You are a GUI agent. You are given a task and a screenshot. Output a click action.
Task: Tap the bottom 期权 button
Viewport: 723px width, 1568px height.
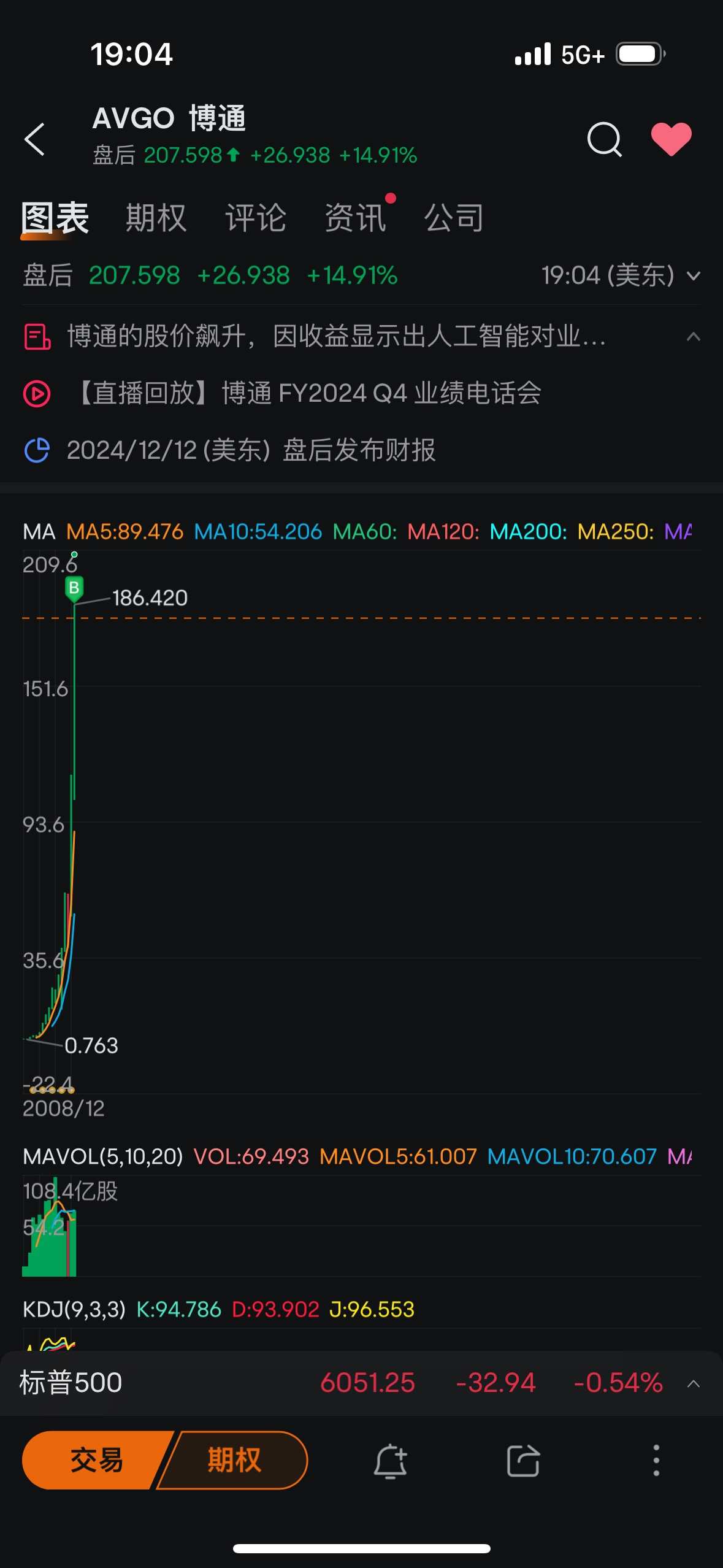234,1460
